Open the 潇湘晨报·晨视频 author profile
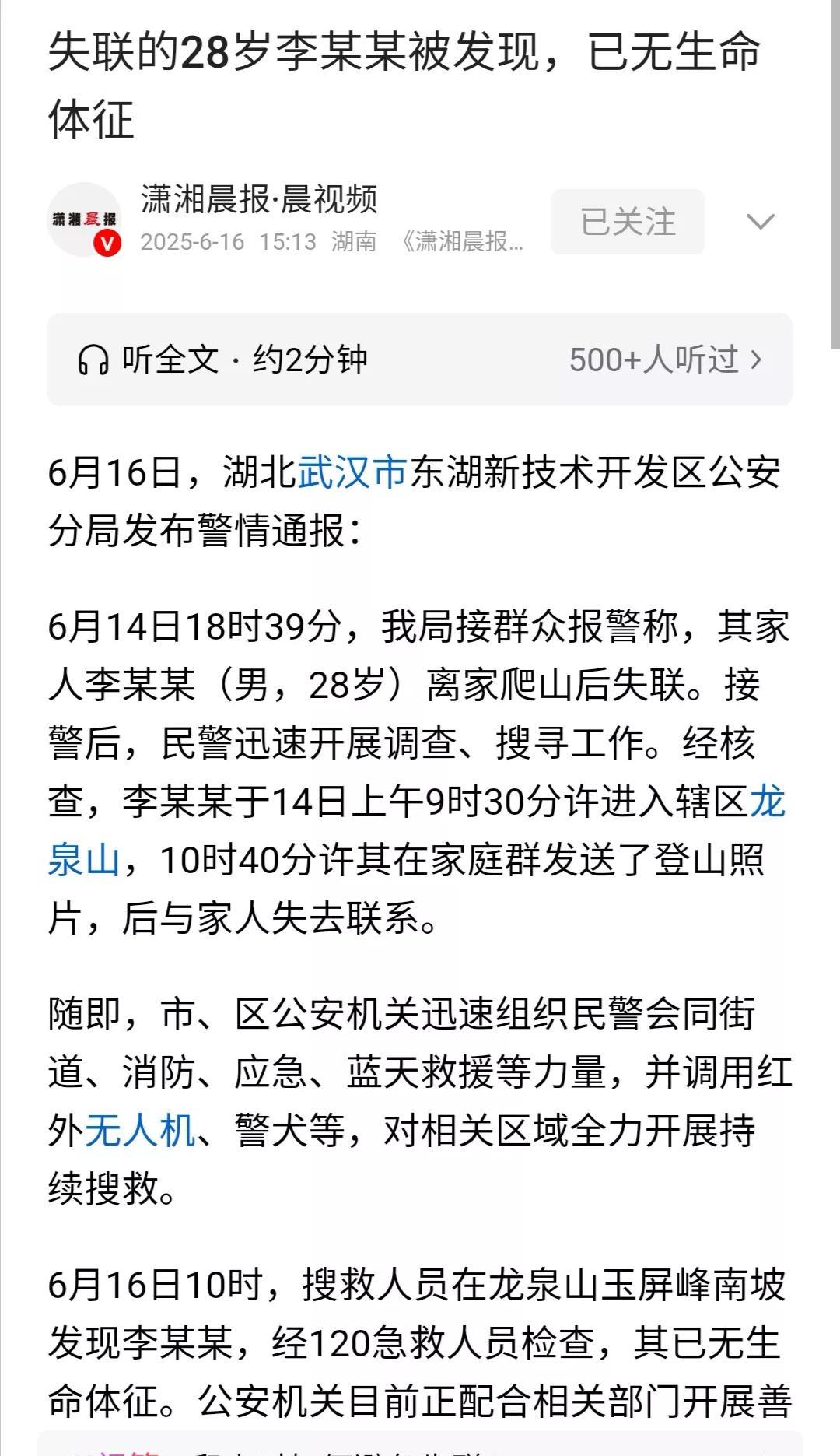This screenshot has height=1456, width=840. [x=259, y=199]
